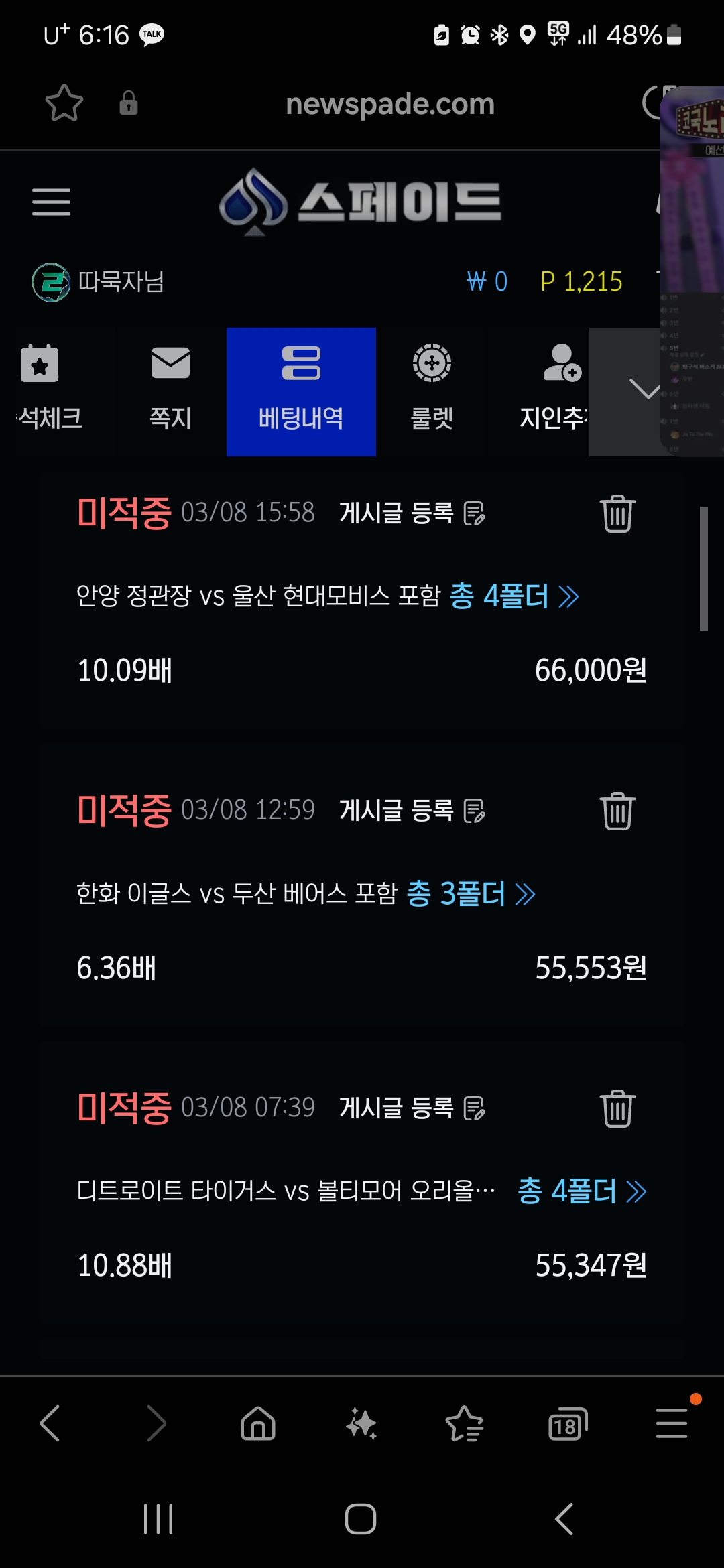
Task: Go to the browser home page
Action: [258, 1424]
